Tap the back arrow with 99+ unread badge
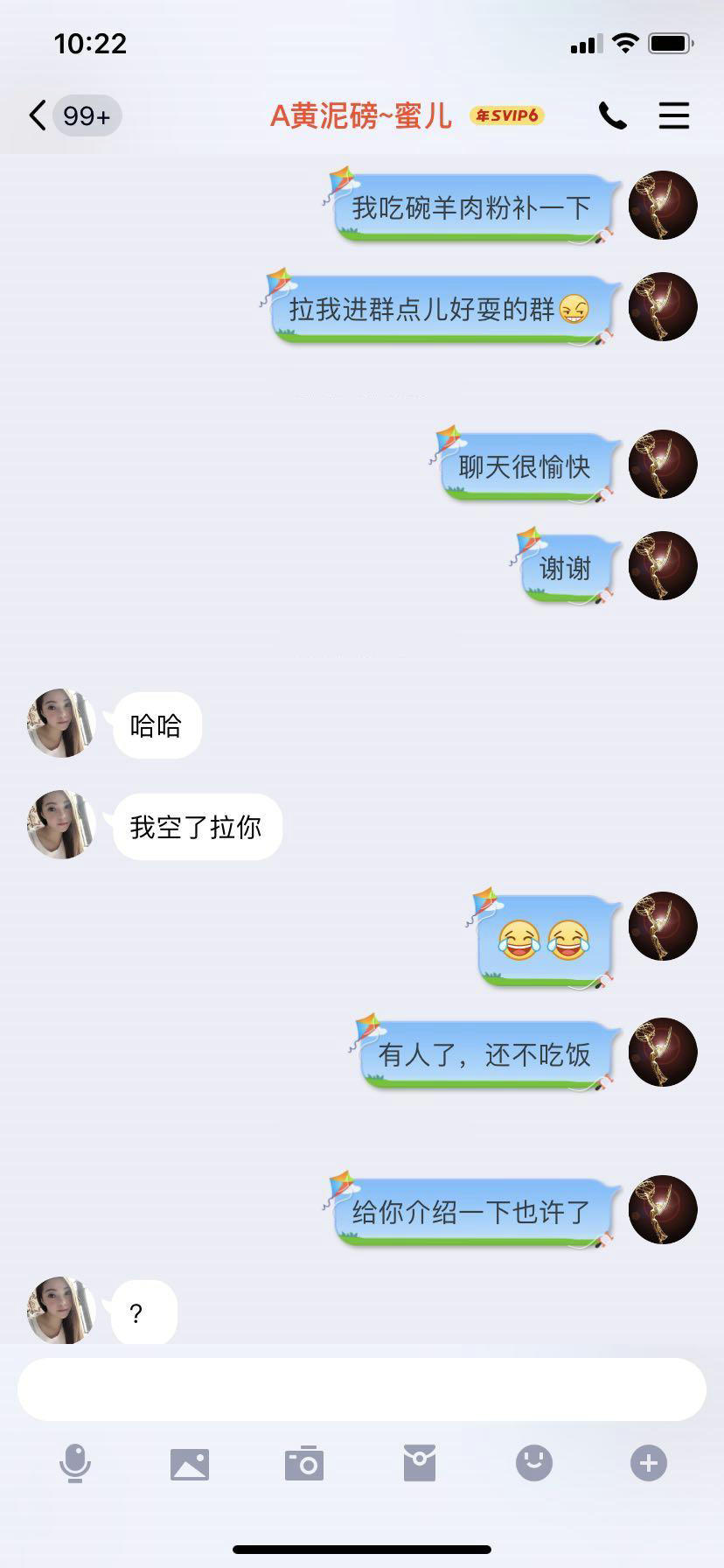The height and width of the screenshot is (1568, 724). (x=70, y=115)
